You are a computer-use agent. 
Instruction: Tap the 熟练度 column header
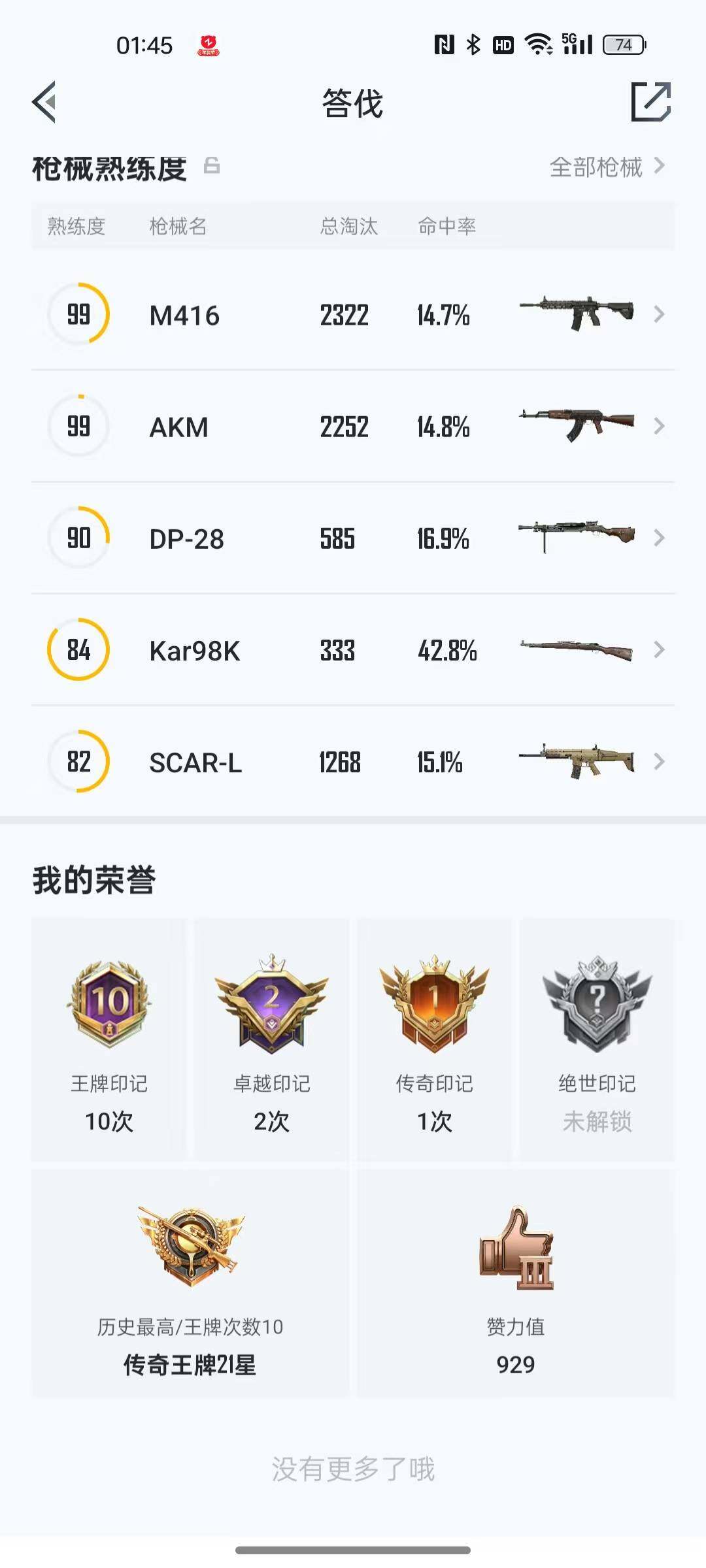(77, 227)
